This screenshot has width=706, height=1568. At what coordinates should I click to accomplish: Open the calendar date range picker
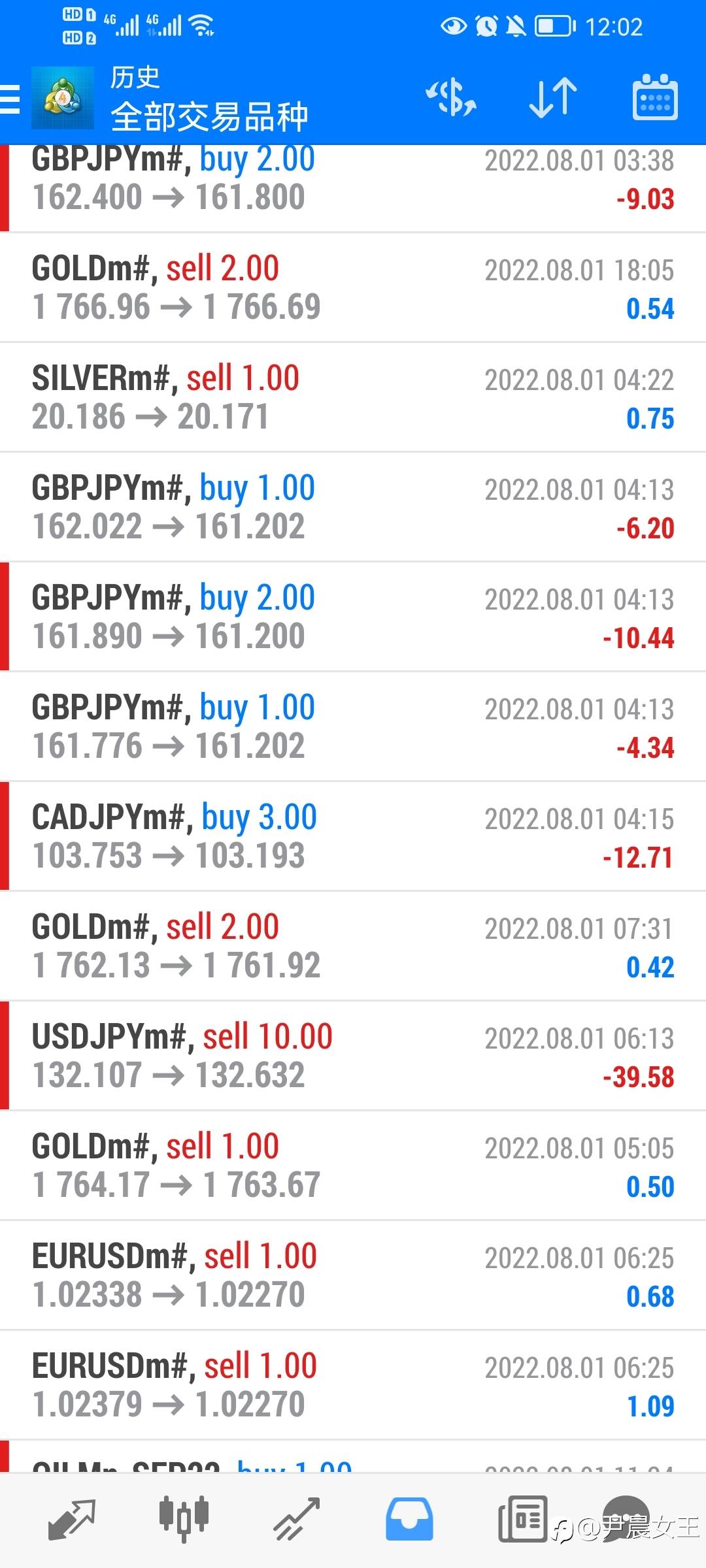point(654,98)
